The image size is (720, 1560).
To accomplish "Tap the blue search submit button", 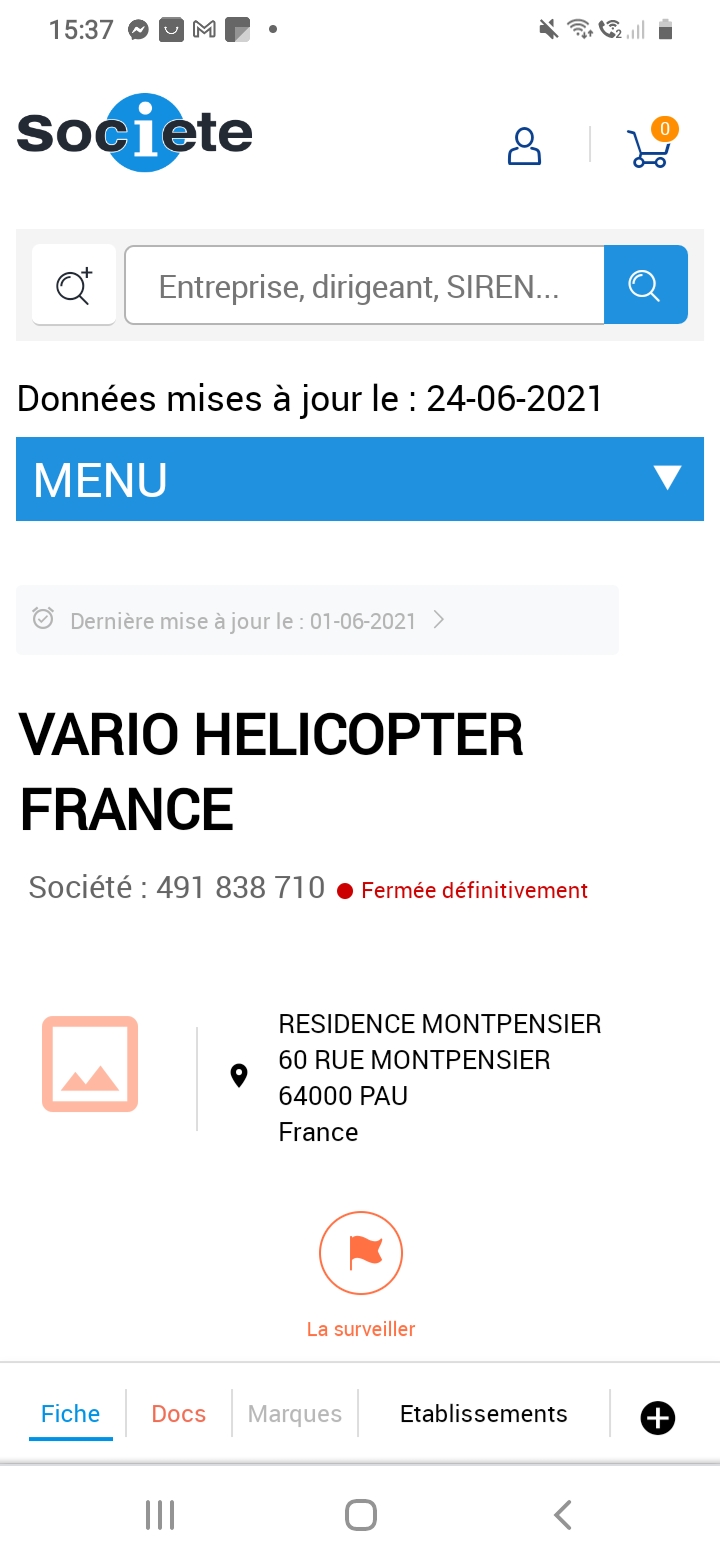I will pos(646,285).
